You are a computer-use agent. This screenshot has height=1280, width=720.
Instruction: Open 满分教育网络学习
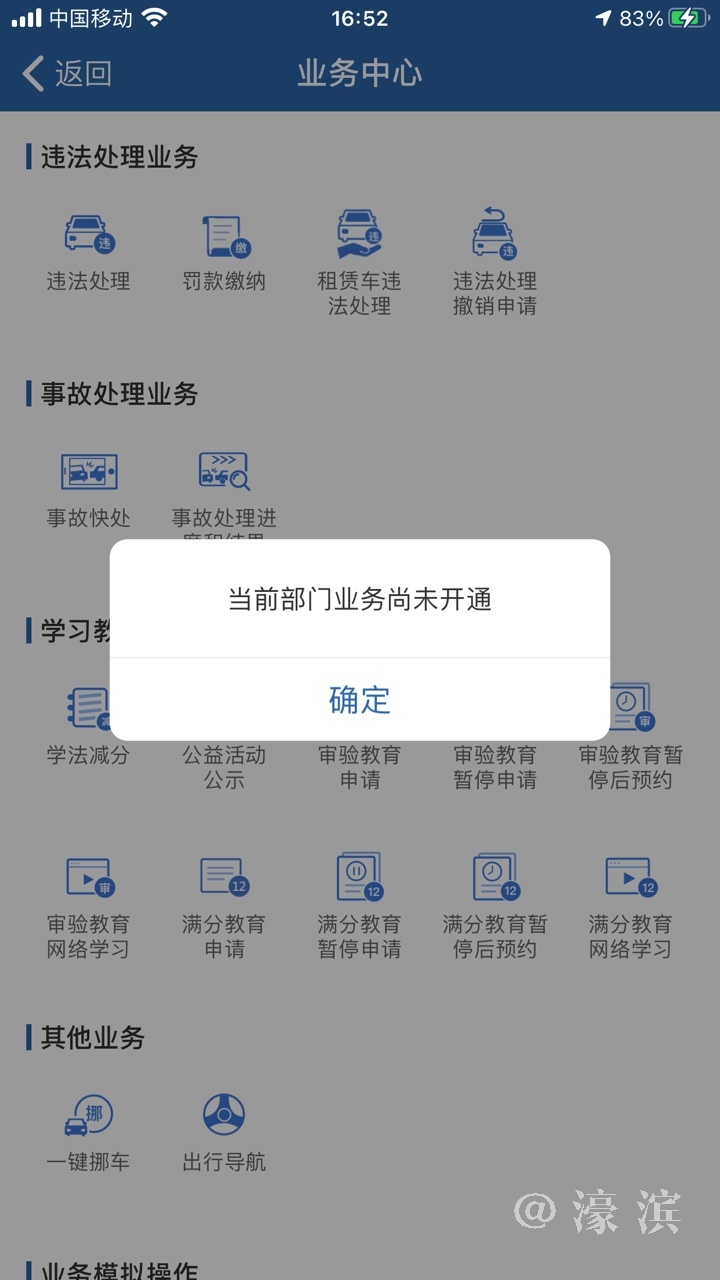[x=630, y=903]
